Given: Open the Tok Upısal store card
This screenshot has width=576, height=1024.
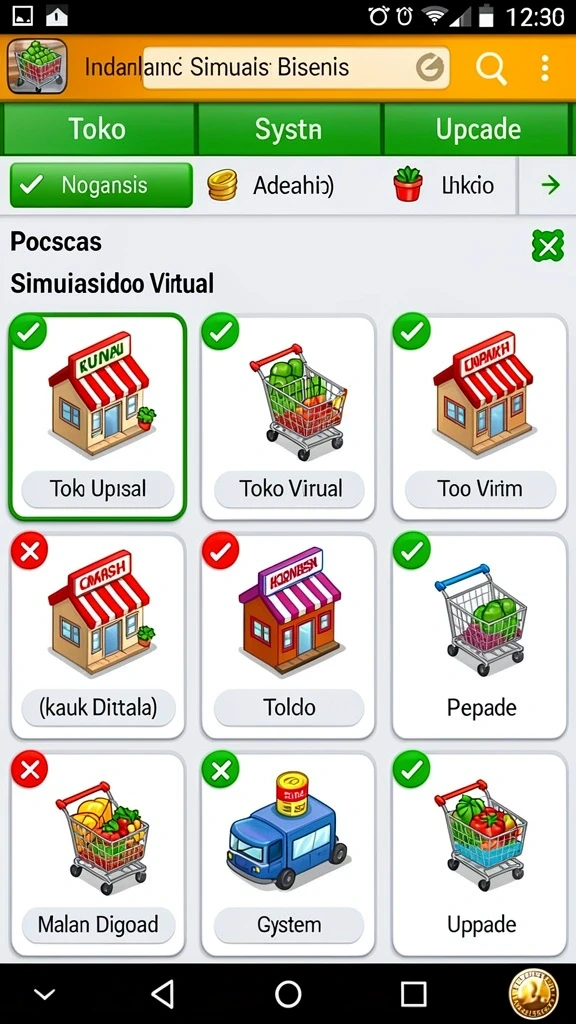Looking at the screenshot, I should tap(98, 417).
